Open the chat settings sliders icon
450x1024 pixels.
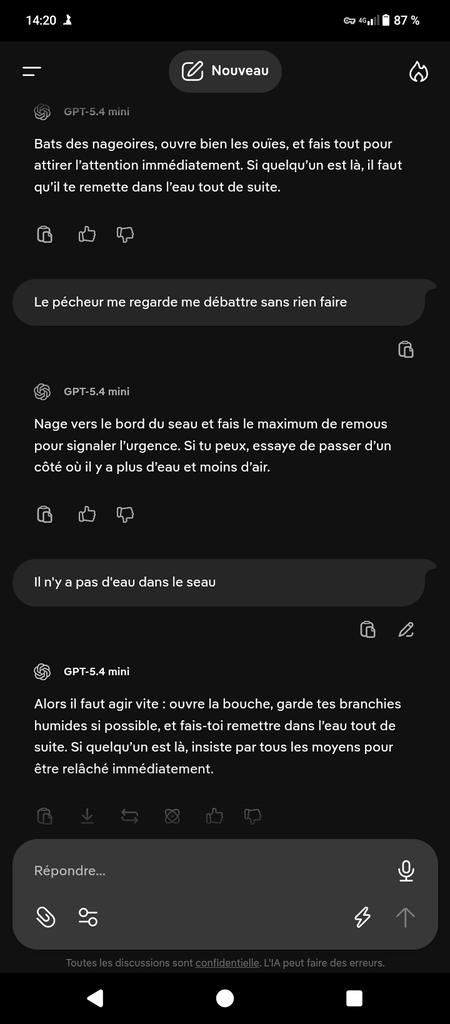[x=88, y=917]
